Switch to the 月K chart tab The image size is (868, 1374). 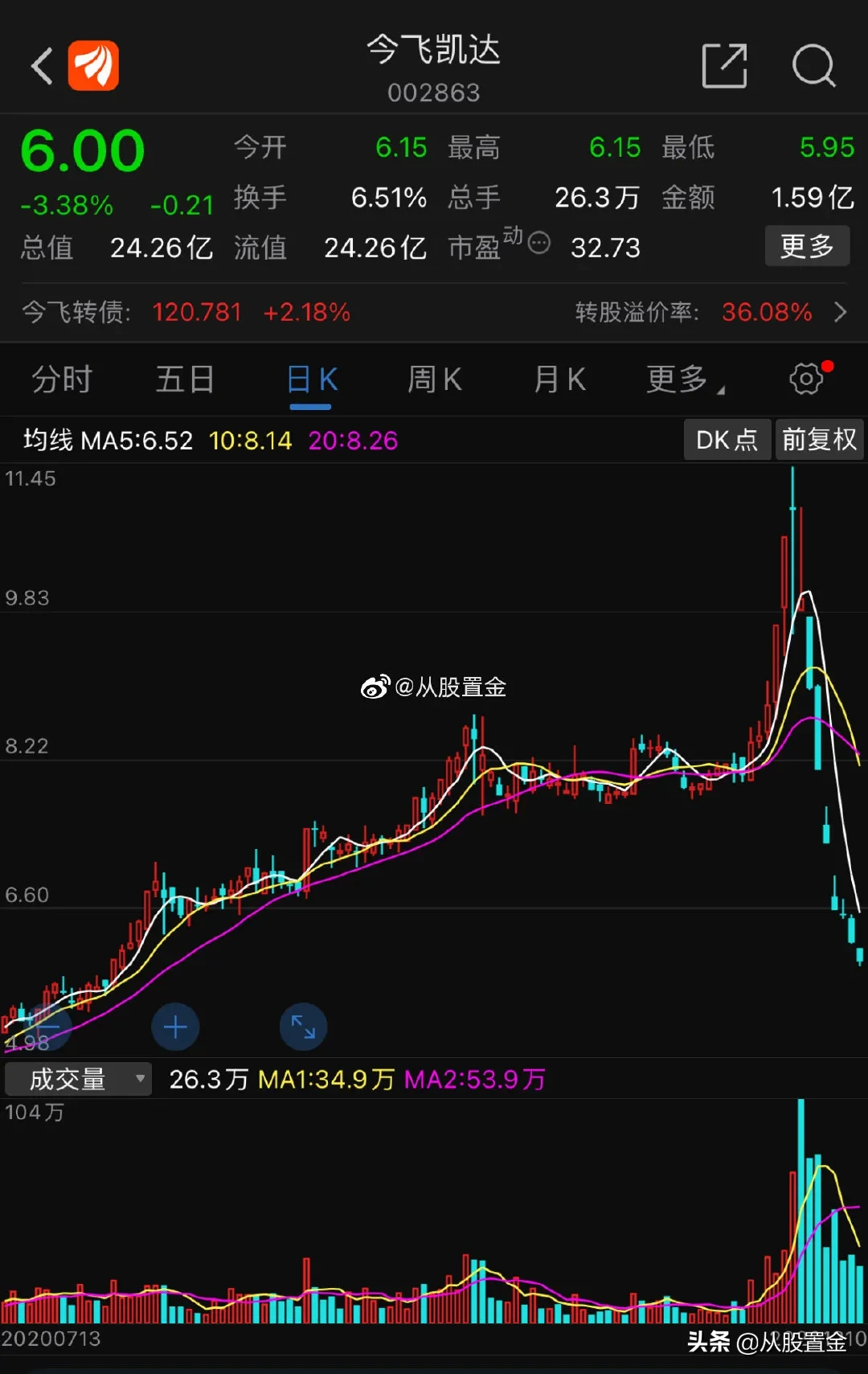pos(560,379)
